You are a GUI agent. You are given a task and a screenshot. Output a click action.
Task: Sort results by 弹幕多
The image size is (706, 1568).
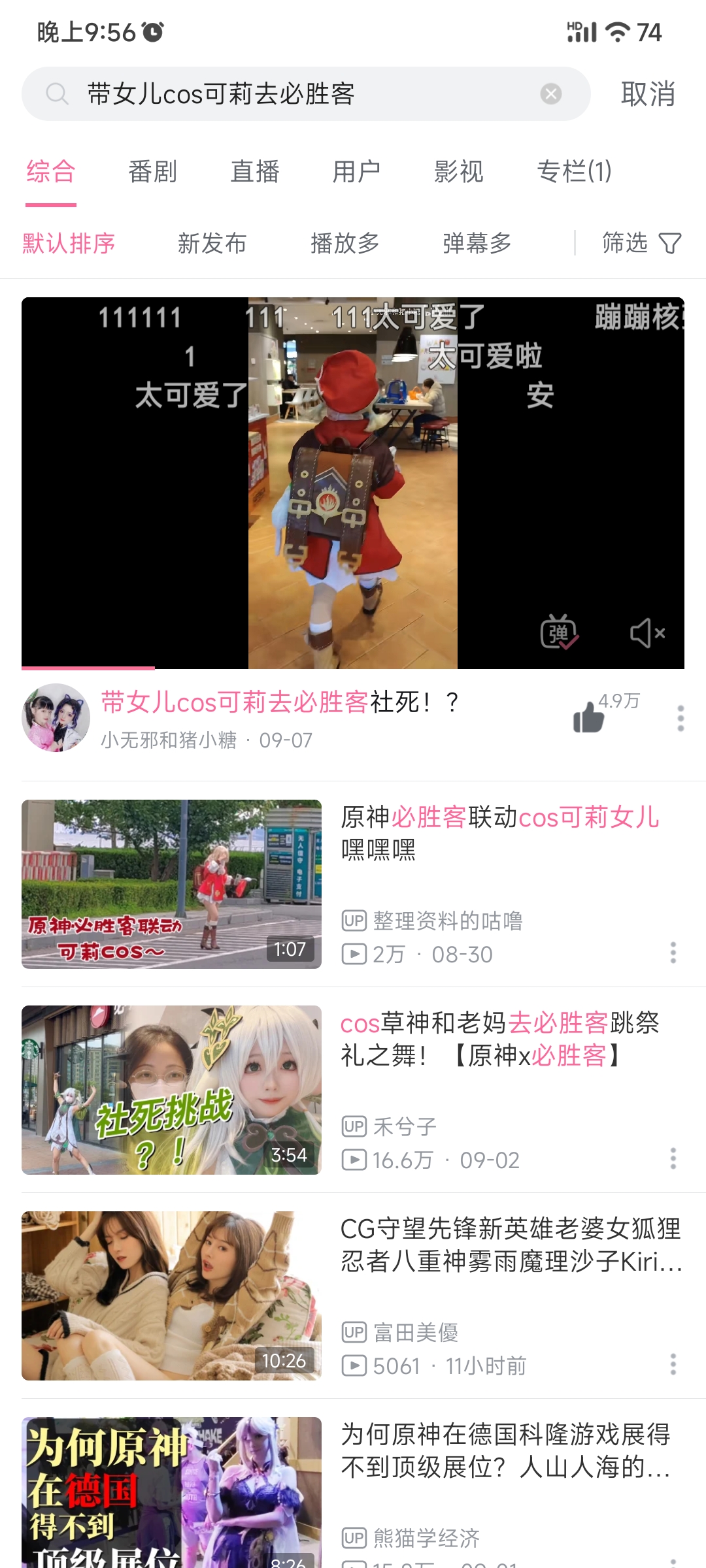pos(477,243)
